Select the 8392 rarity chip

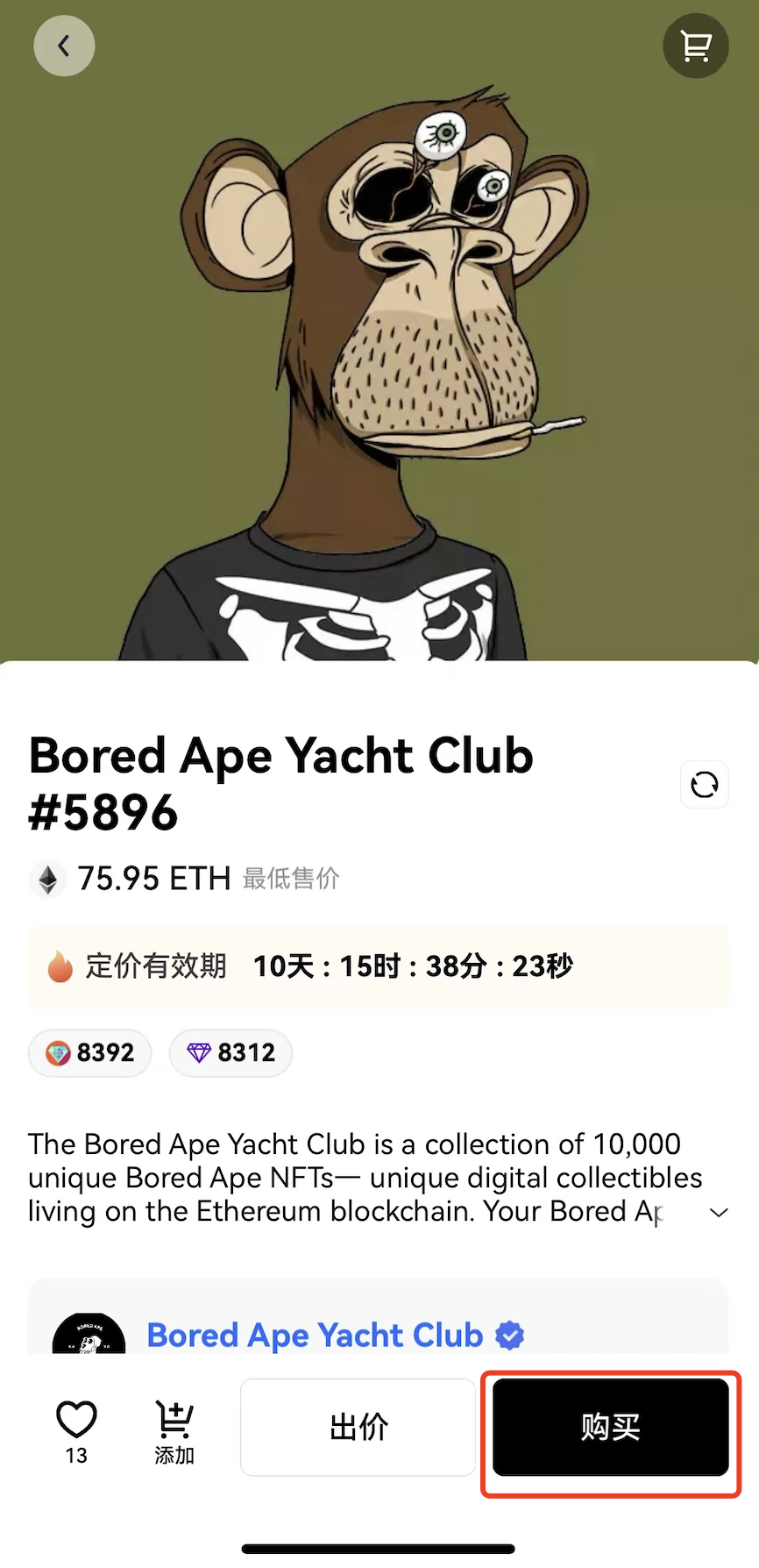pos(90,1052)
